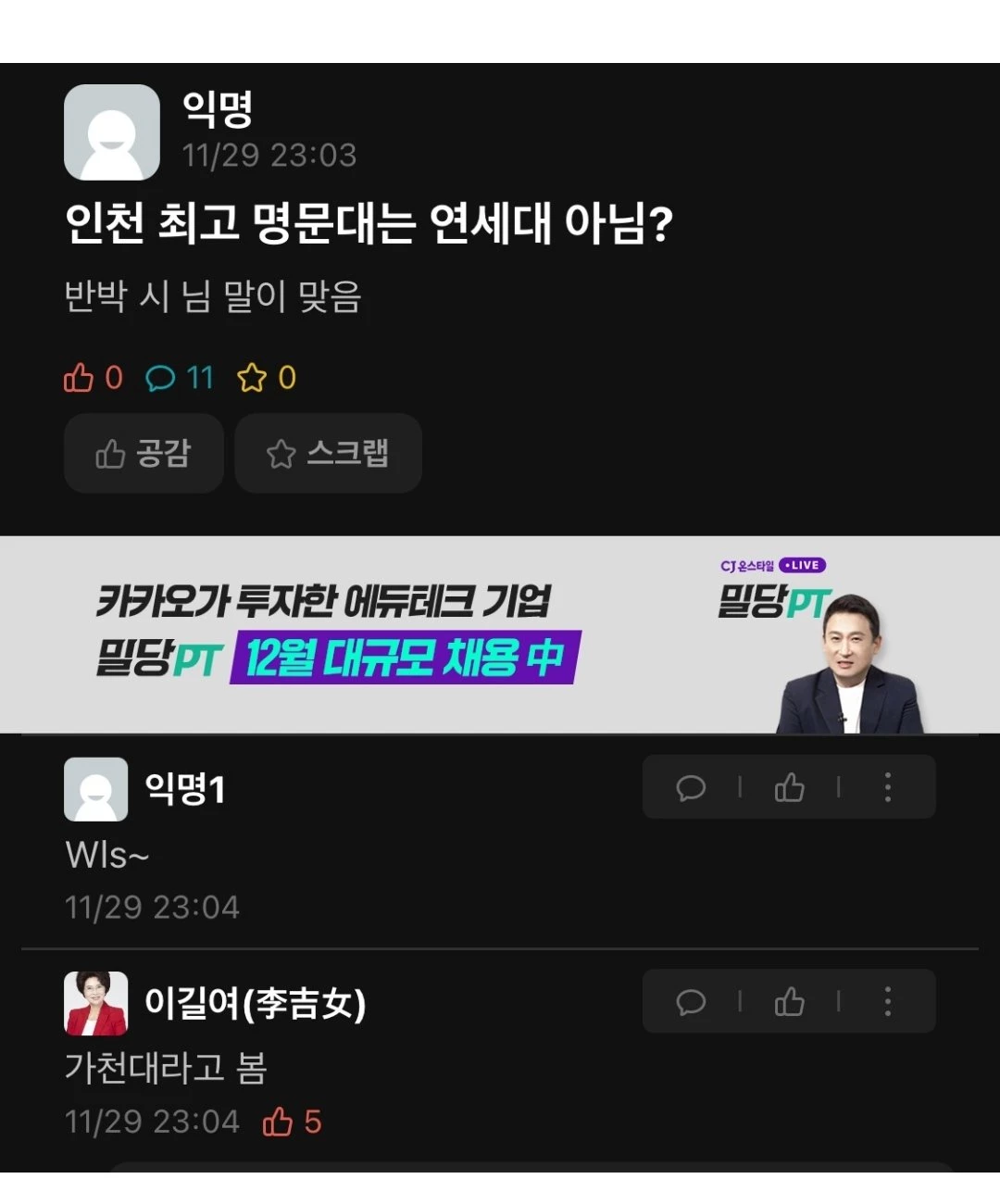Tap the 공감 like button
Viewport: 1000px width, 1204px height.
coord(144,453)
